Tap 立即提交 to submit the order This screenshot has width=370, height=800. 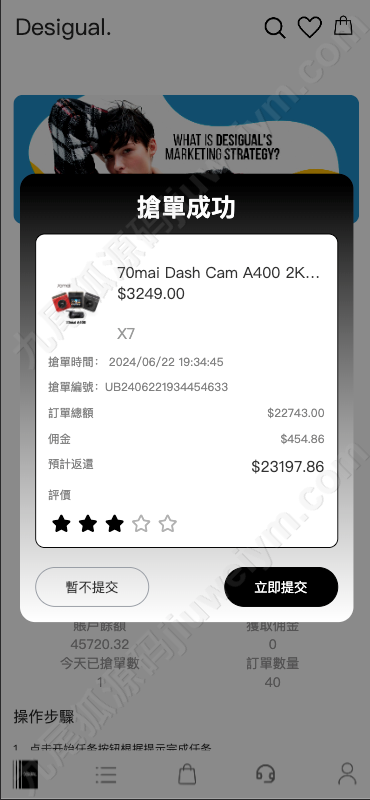281,587
